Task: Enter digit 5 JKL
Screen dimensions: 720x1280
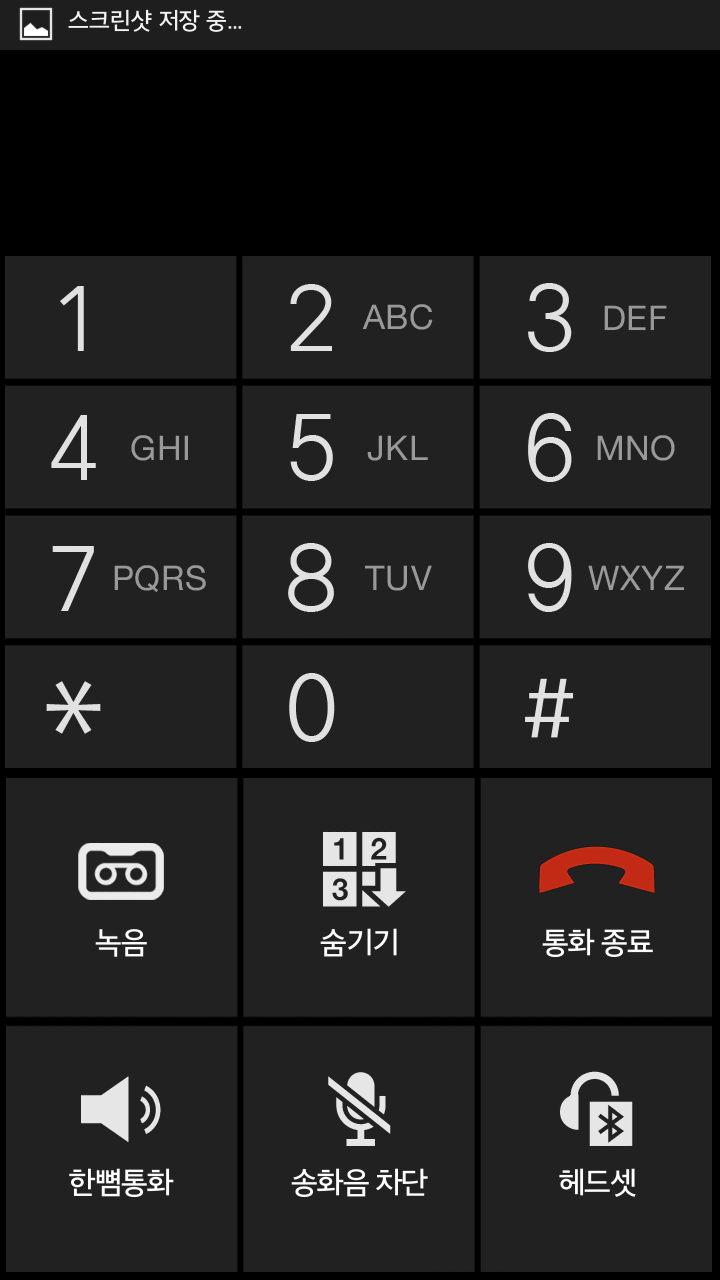Action: click(358, 448)
